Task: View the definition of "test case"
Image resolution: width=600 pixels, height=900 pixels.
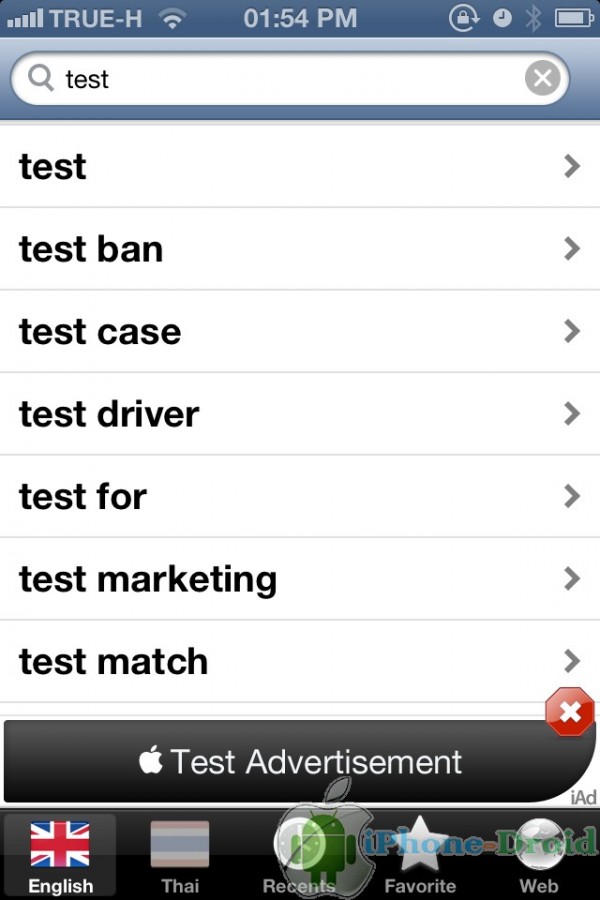Action: click(x=300, y=332)
